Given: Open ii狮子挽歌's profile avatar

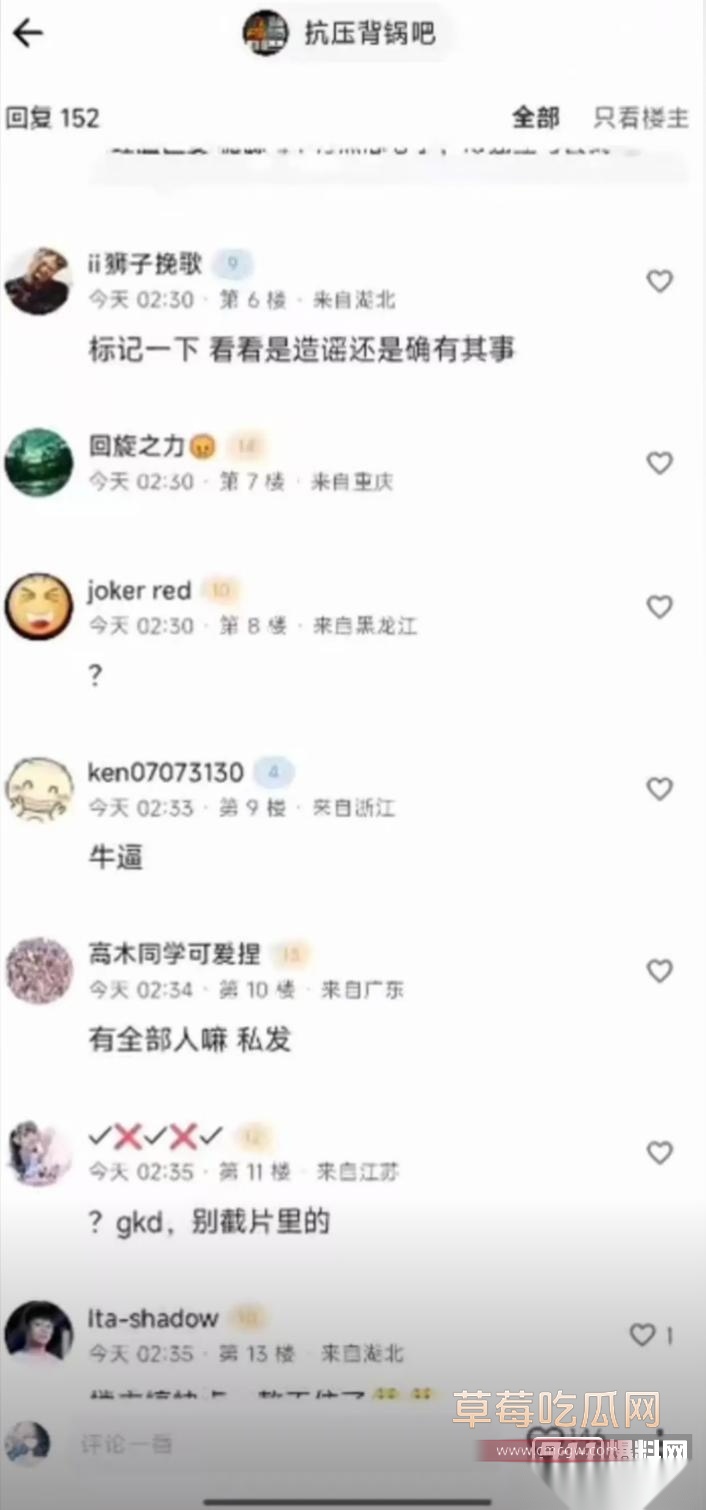Looking at the screenshot, I should (x=38, y=282).
